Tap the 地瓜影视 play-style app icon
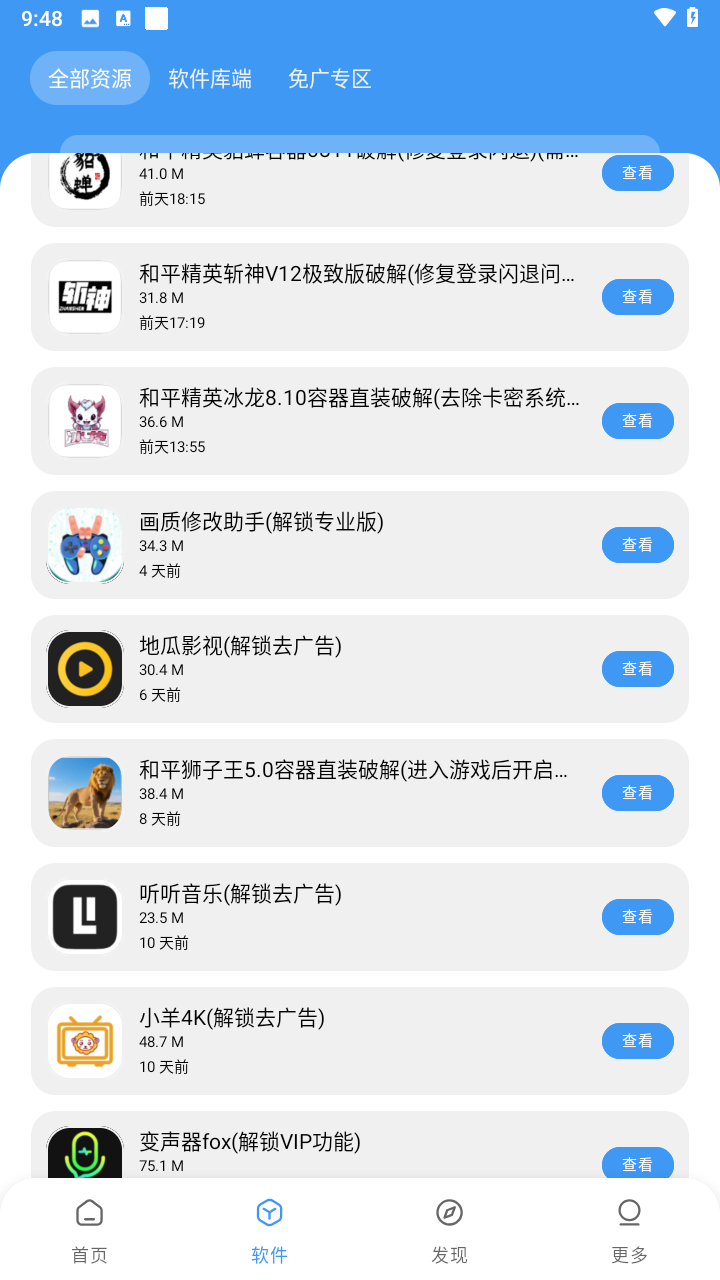Image resolution: width=720 pixels, height=1280 pixels. 85,668
